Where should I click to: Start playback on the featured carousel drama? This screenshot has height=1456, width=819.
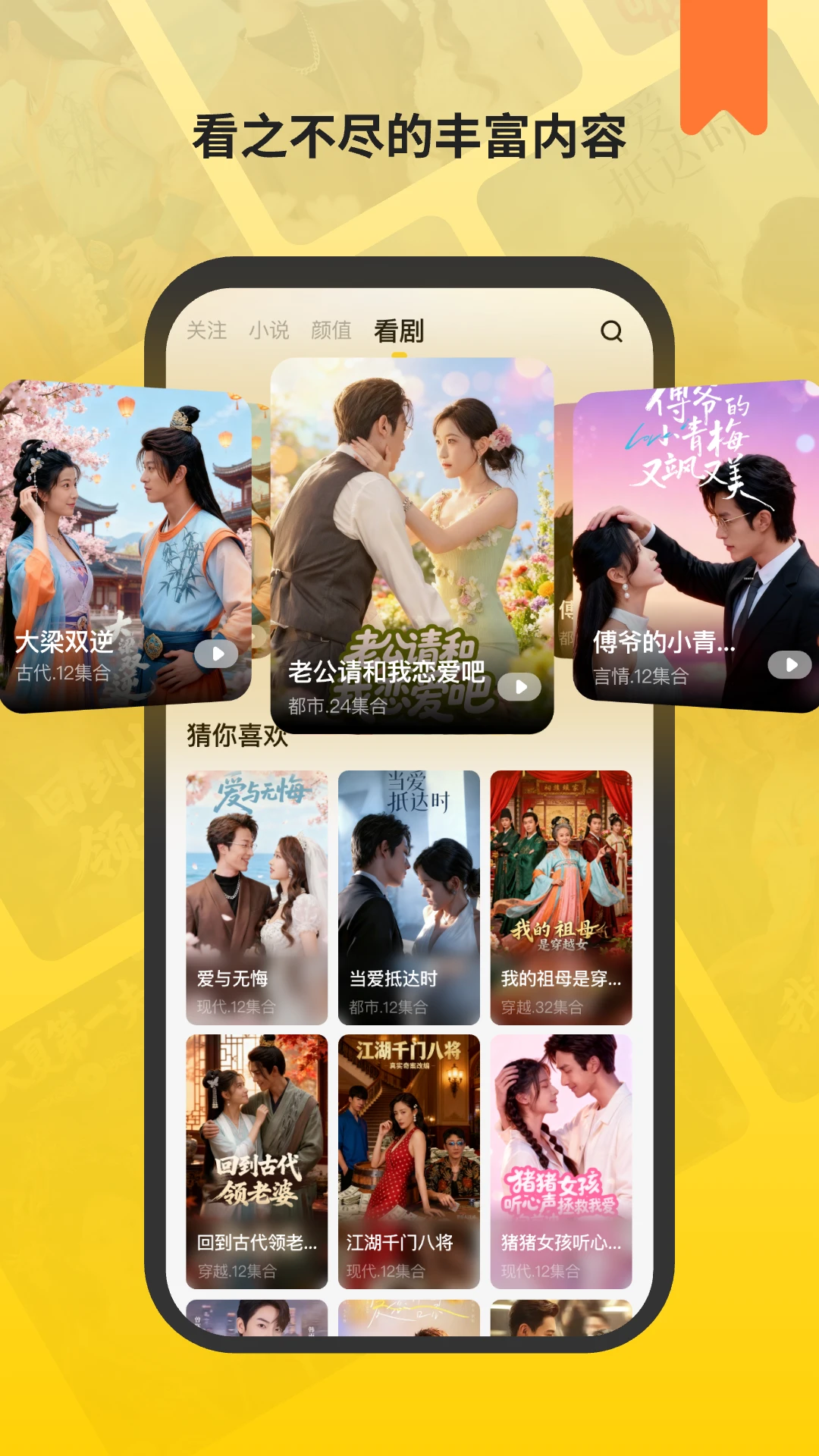pos(519,686)
